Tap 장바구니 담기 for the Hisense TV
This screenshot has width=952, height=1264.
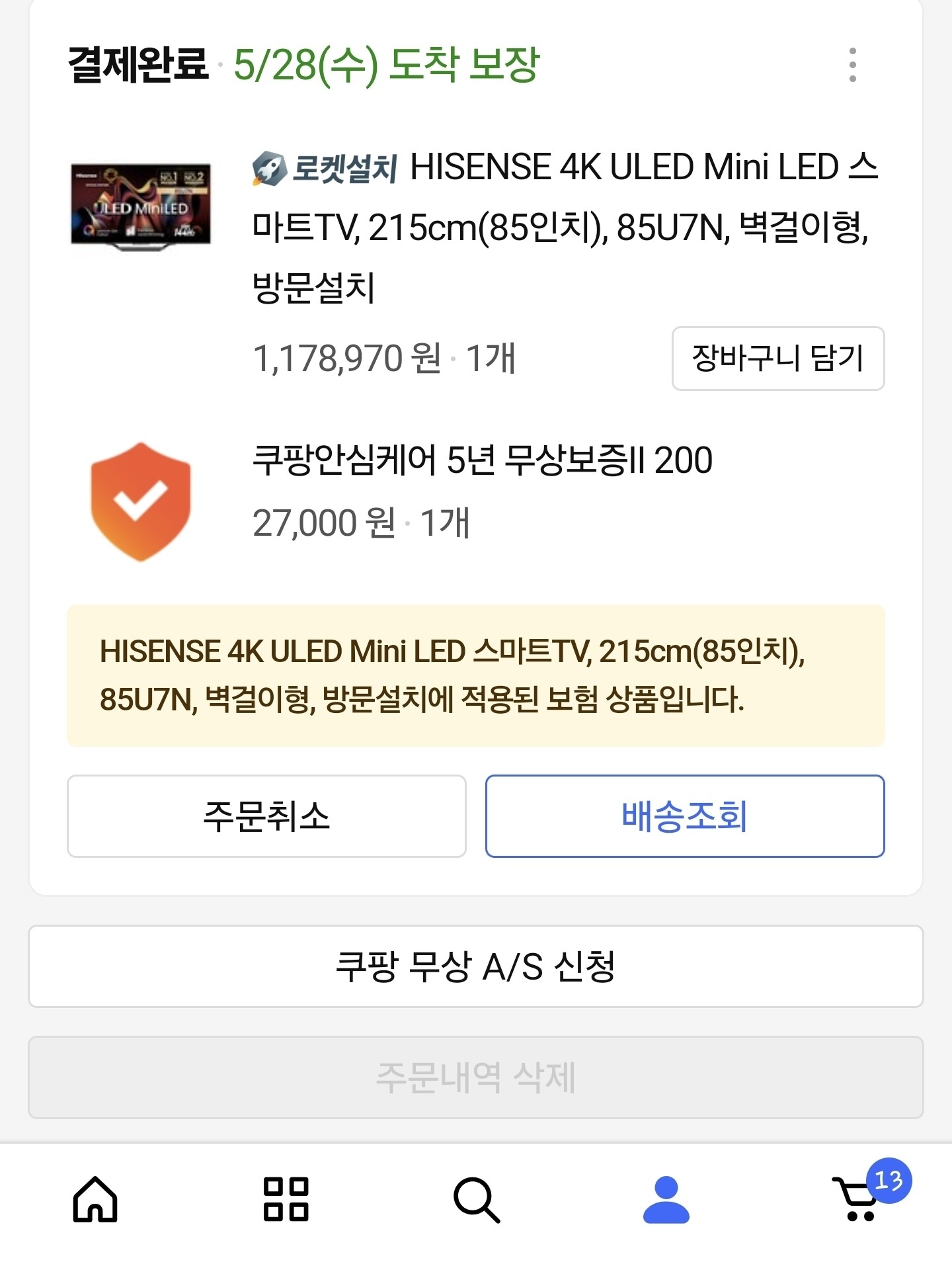click(778, 358)
